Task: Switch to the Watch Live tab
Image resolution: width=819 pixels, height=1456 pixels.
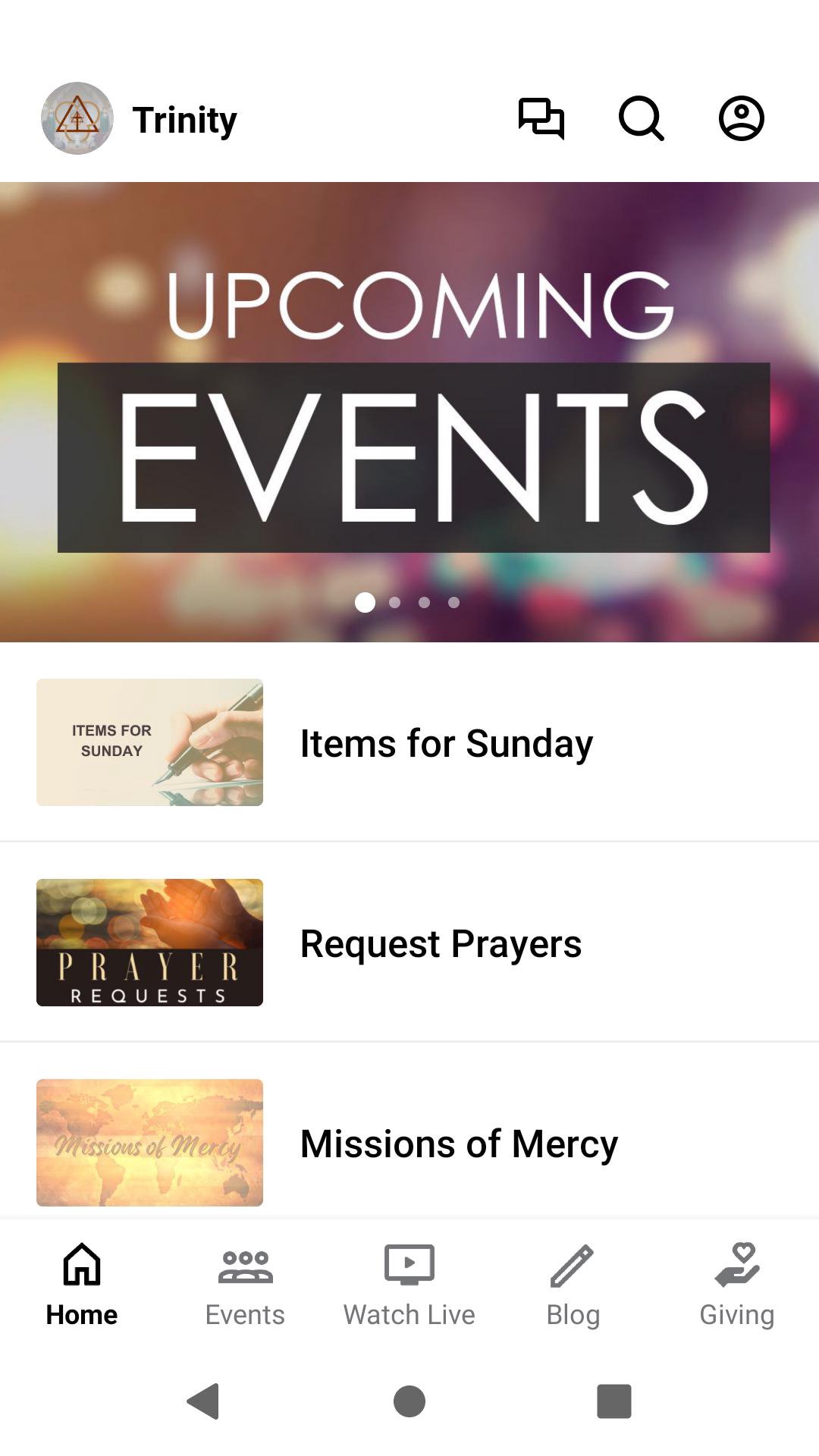Action: pos(409,1285)
